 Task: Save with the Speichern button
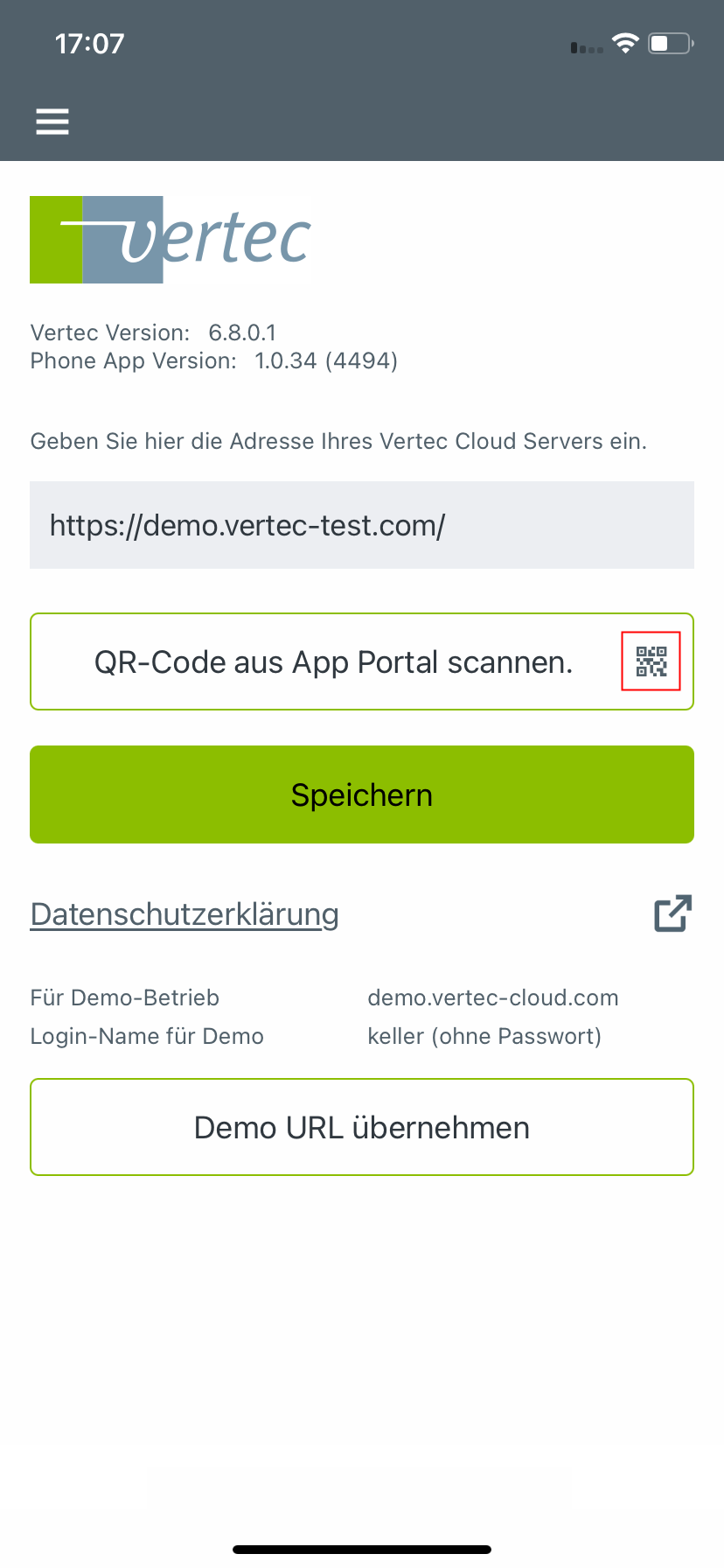361,794
